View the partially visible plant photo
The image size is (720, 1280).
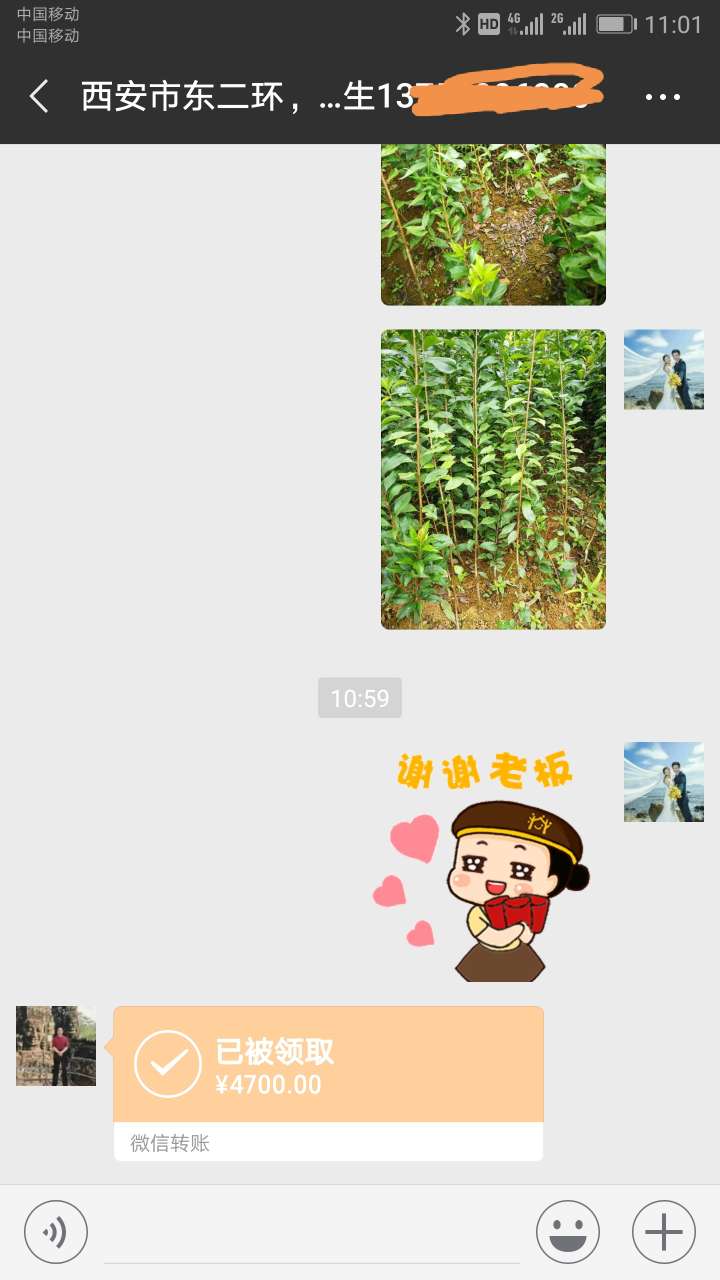(x=493, y=224)
